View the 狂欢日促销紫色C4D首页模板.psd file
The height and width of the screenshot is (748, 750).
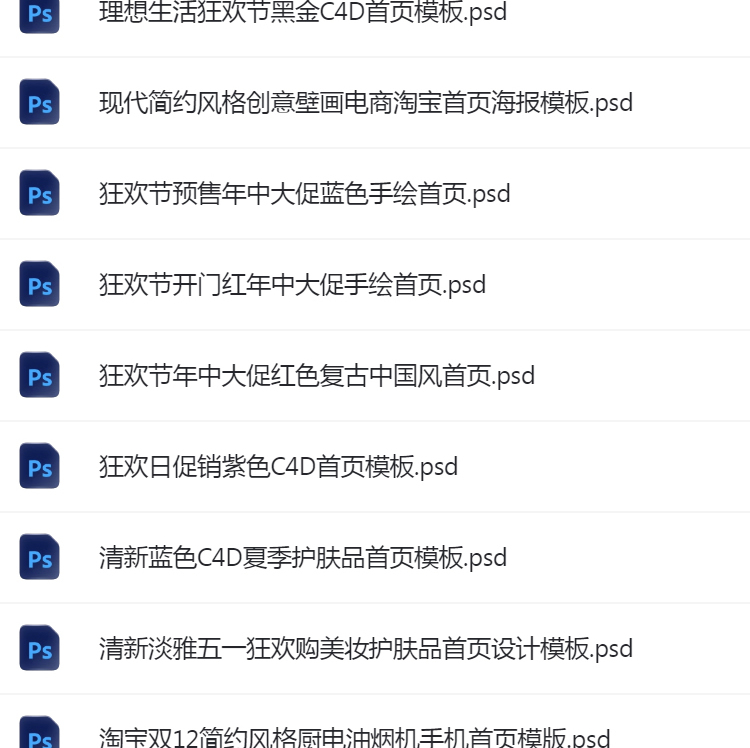(x=278, y=467)
